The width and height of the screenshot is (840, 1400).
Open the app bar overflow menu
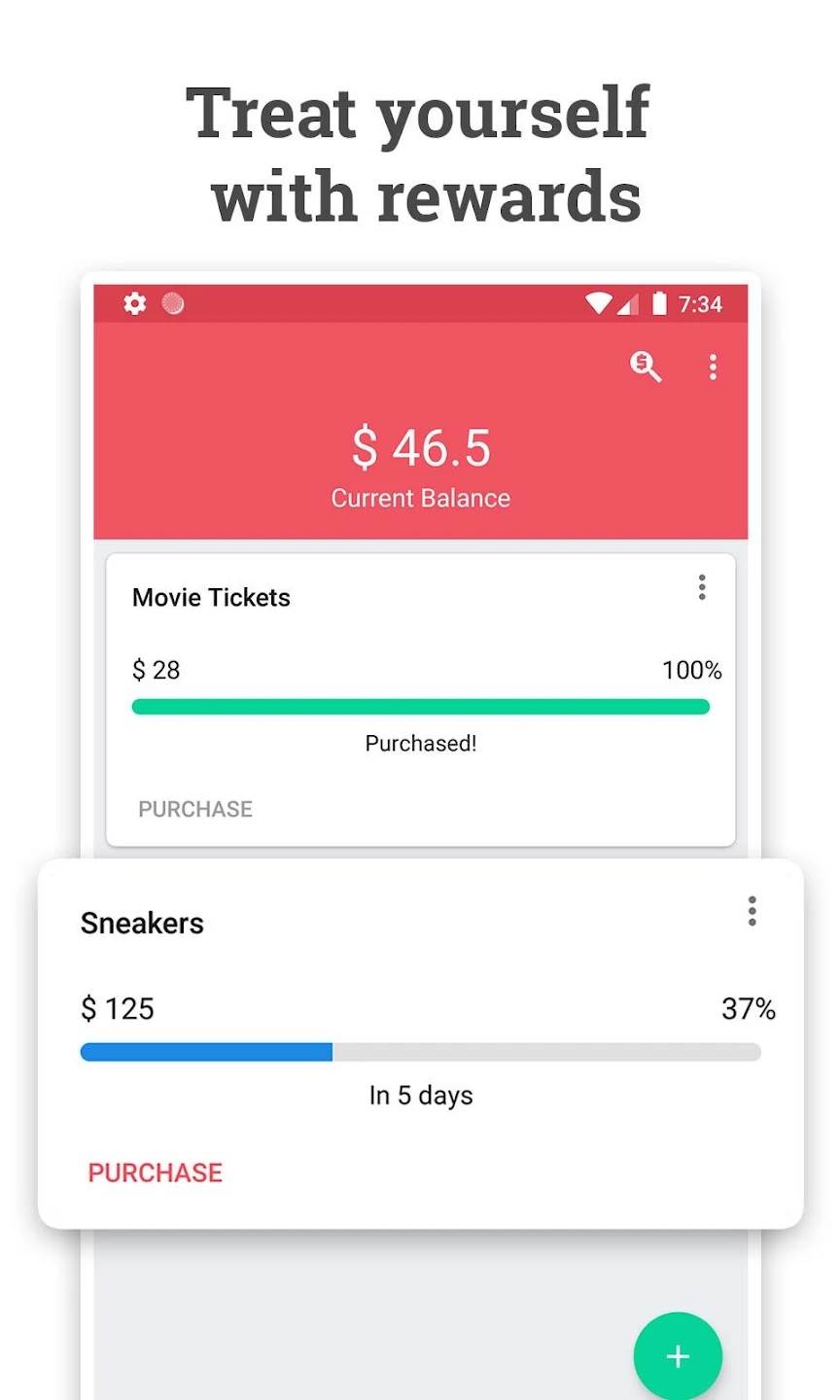713,367
